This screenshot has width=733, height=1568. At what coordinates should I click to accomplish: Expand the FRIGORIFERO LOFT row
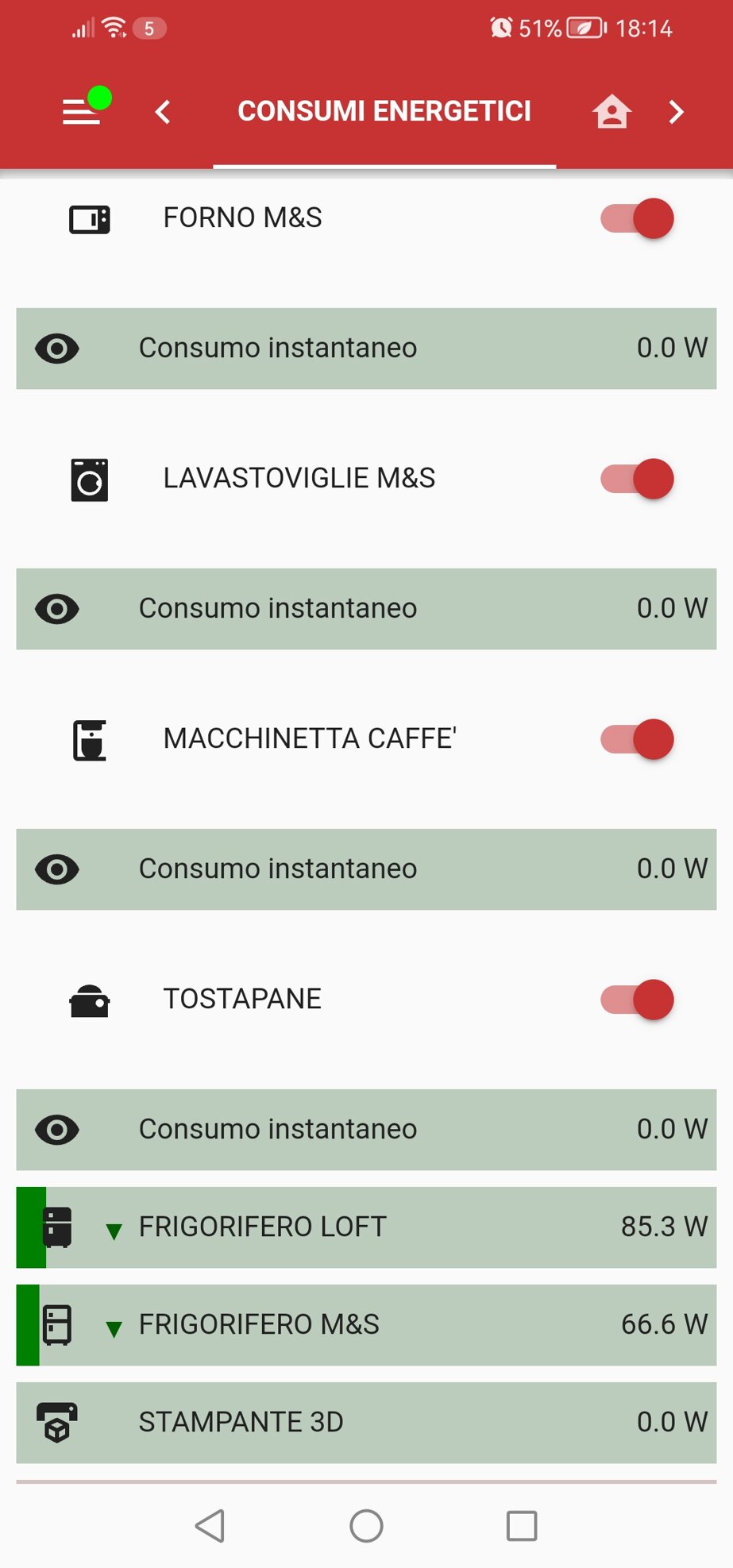coord(114,1228)
